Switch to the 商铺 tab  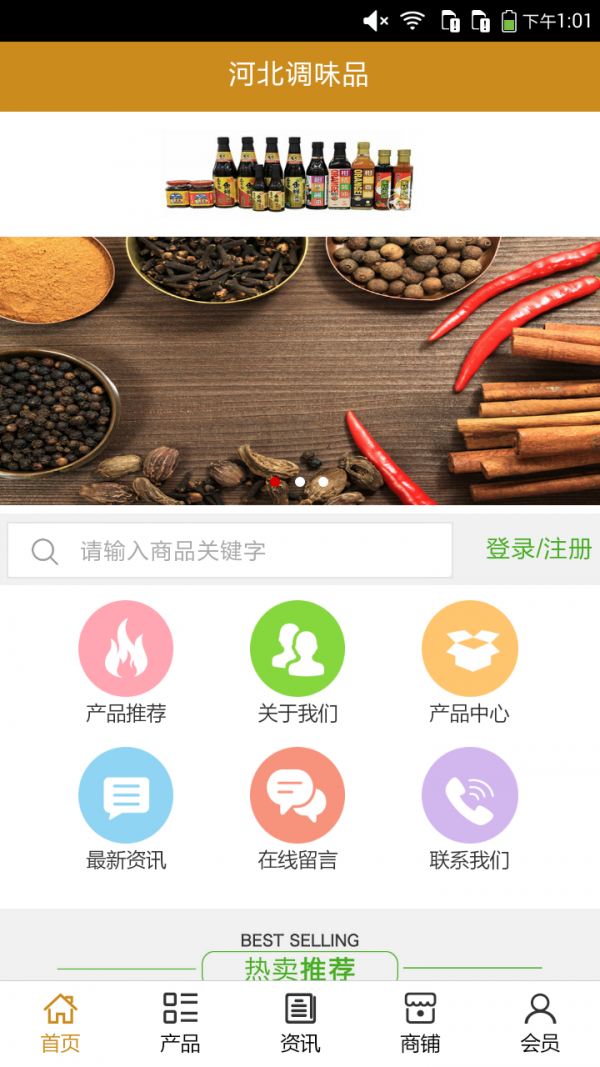tap(420, 1023)
